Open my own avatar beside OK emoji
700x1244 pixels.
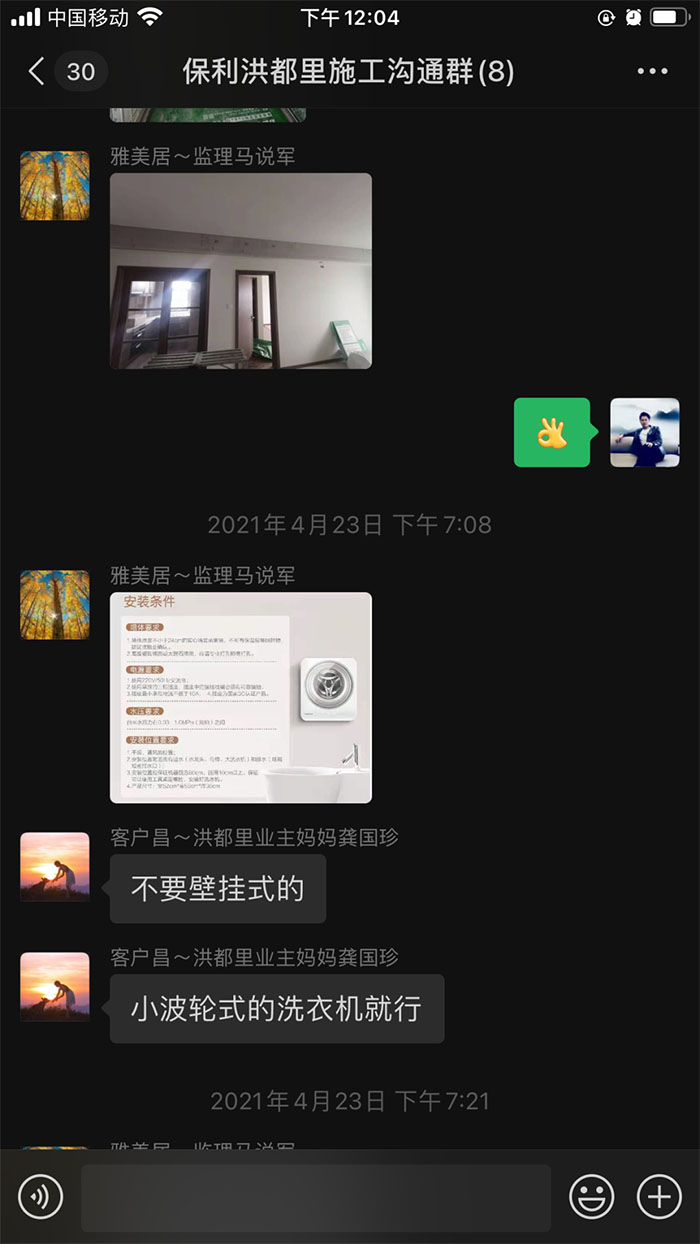point(645,433)
